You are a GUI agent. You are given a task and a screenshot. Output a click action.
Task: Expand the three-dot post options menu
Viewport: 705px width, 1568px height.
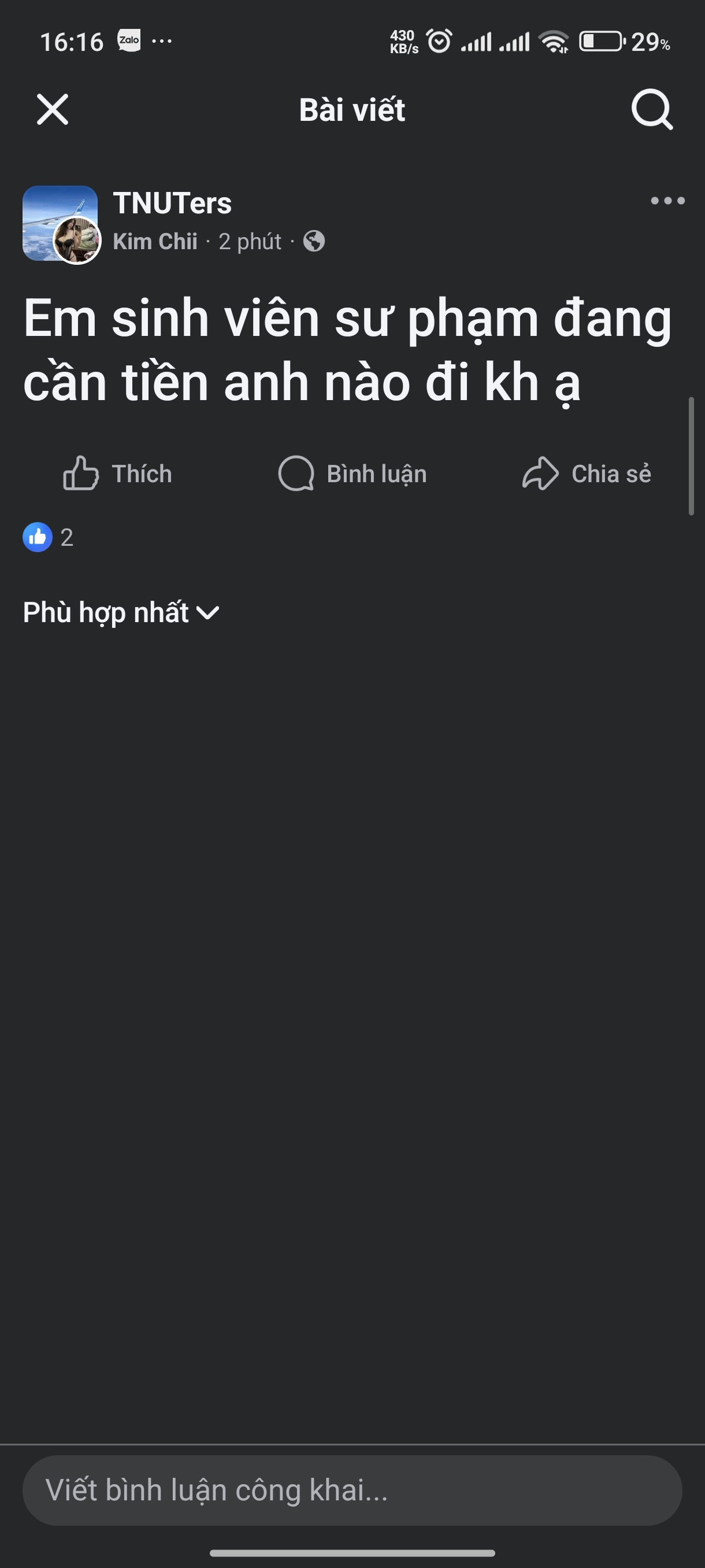pyautogui.click(x=666, y=201)
